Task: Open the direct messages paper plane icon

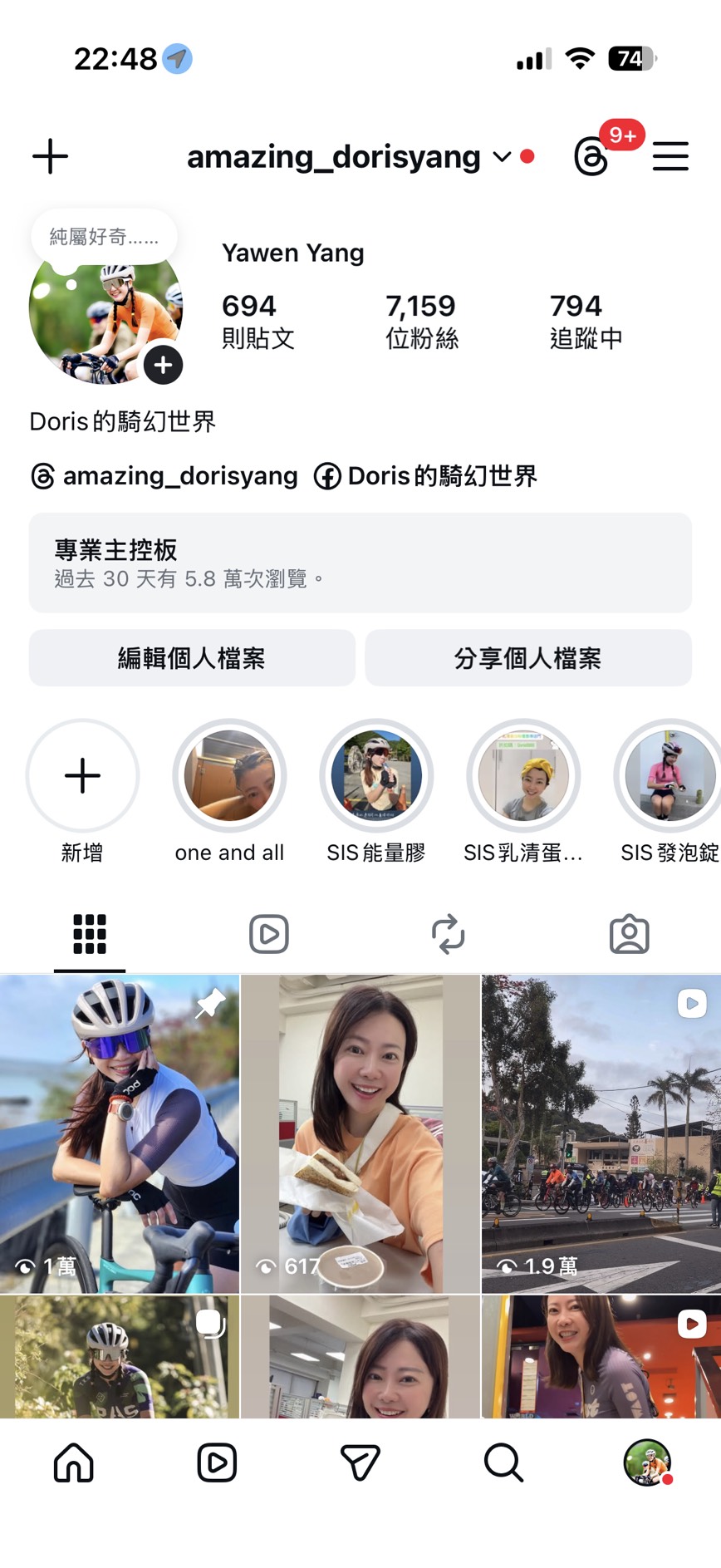Action: coord(360,1462)
